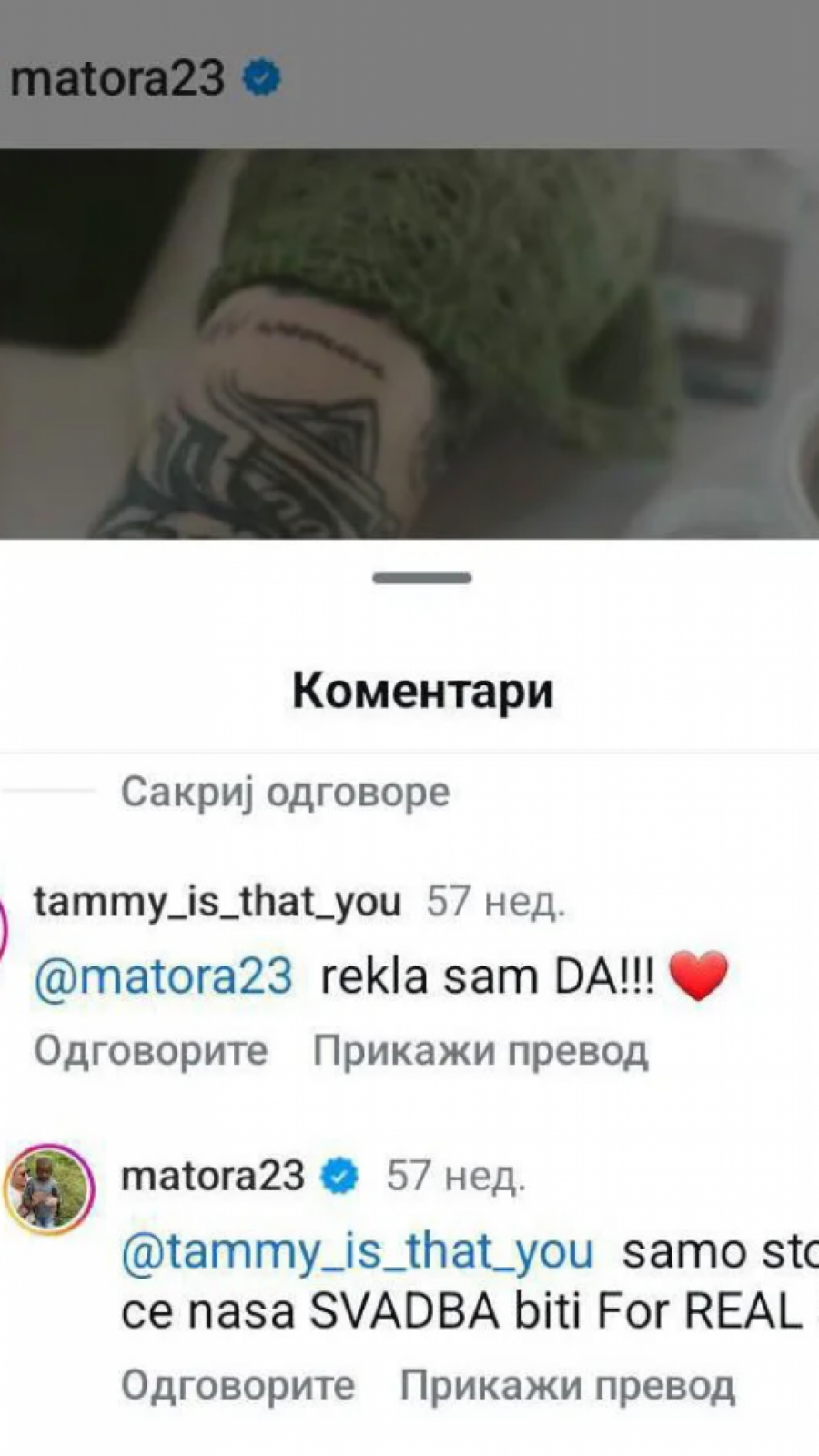Click the verified badge next to matora23 header
The image size is (819, 1456).
261,76
